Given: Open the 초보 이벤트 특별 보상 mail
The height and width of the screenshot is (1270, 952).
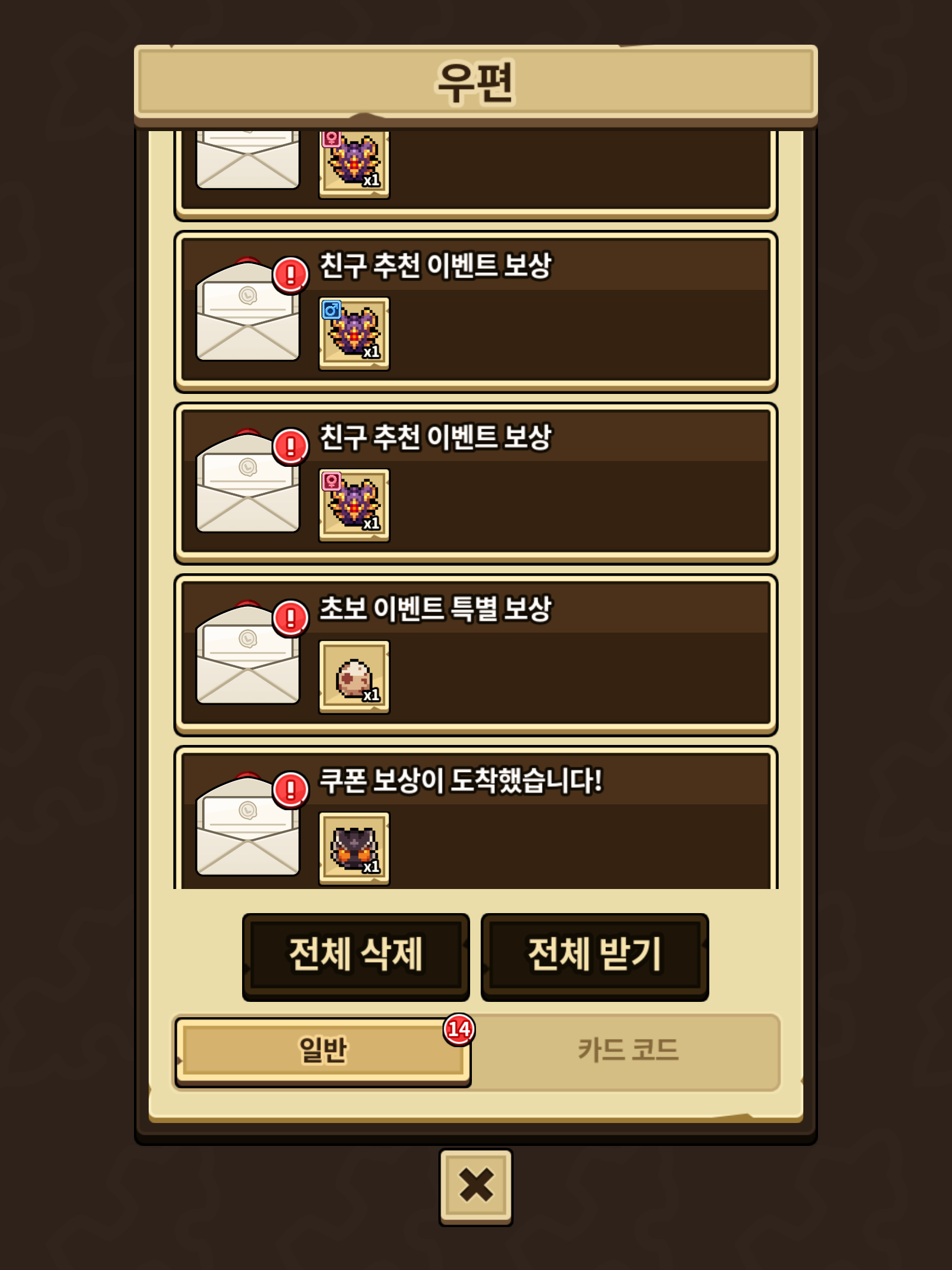Looking at the screenshot, I should [476, 655].
